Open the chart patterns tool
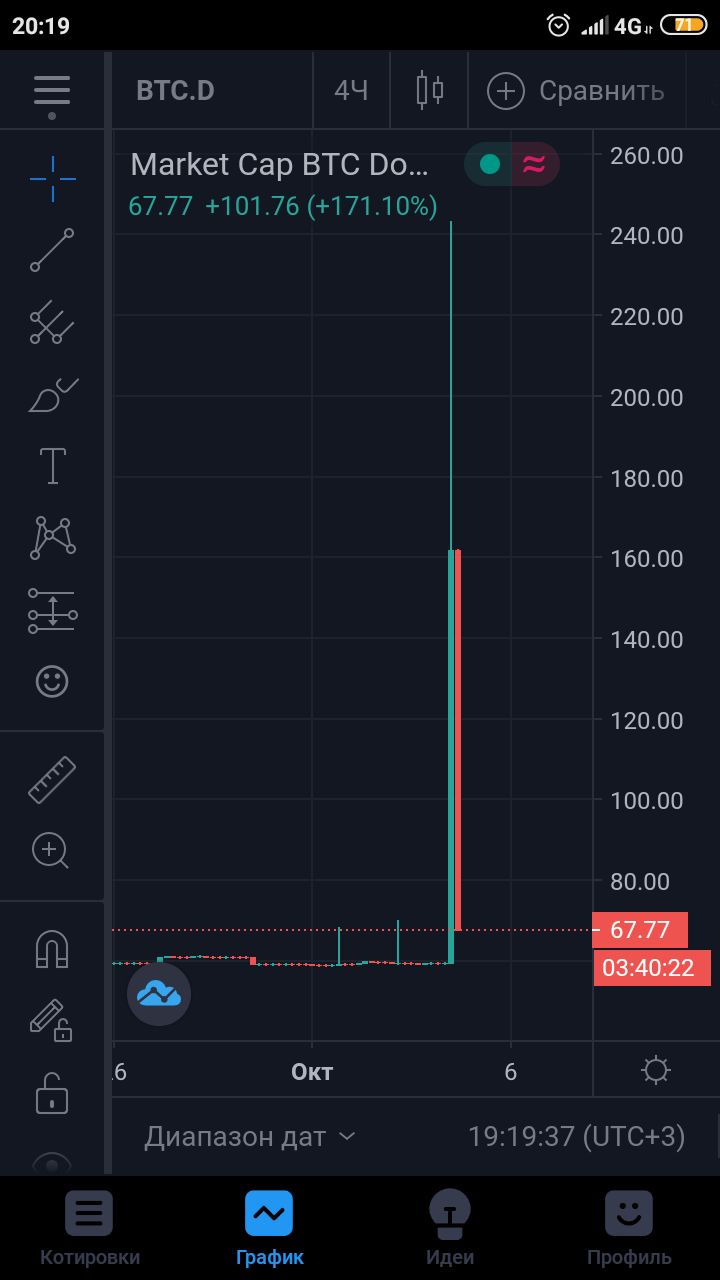This screenshot has height=1280, width=720. click(x=53, y=538)
